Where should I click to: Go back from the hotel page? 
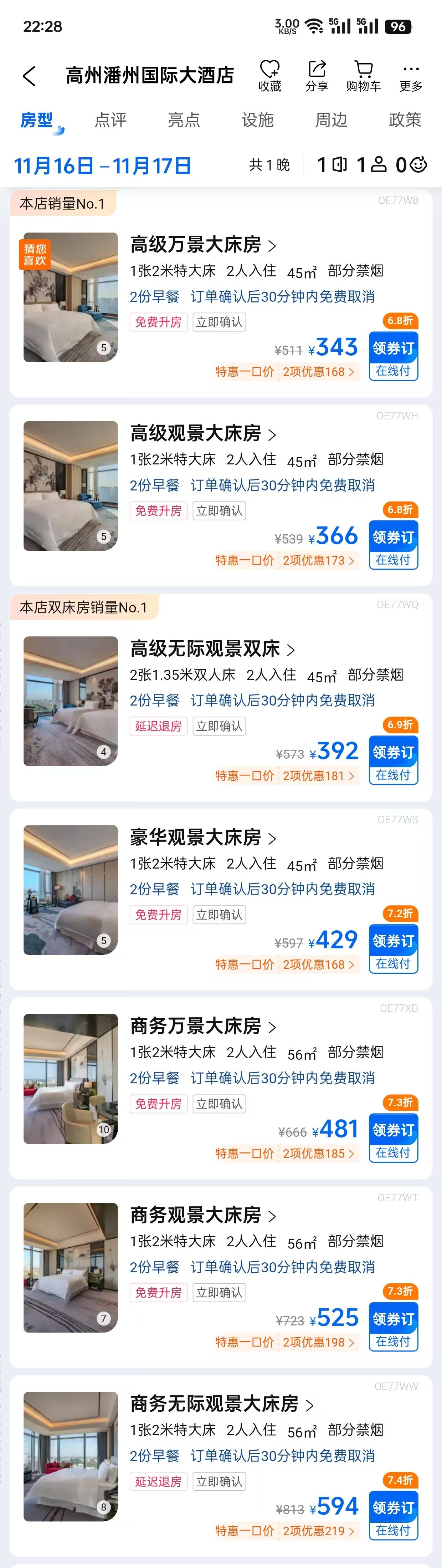point(29,76)
